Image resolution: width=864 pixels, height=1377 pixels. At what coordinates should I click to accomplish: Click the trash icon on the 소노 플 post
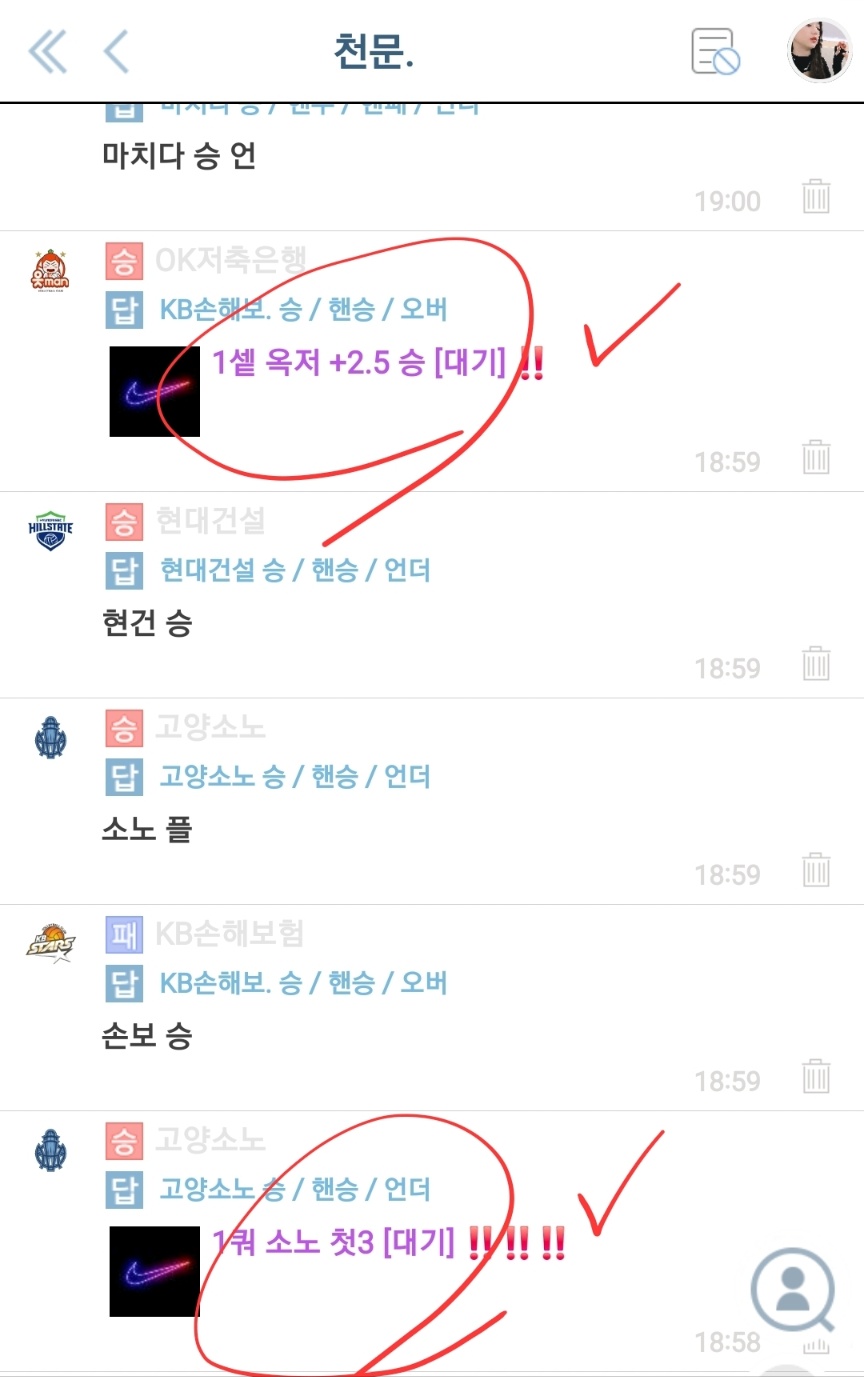pyautogui.click(x=817, y=870)
